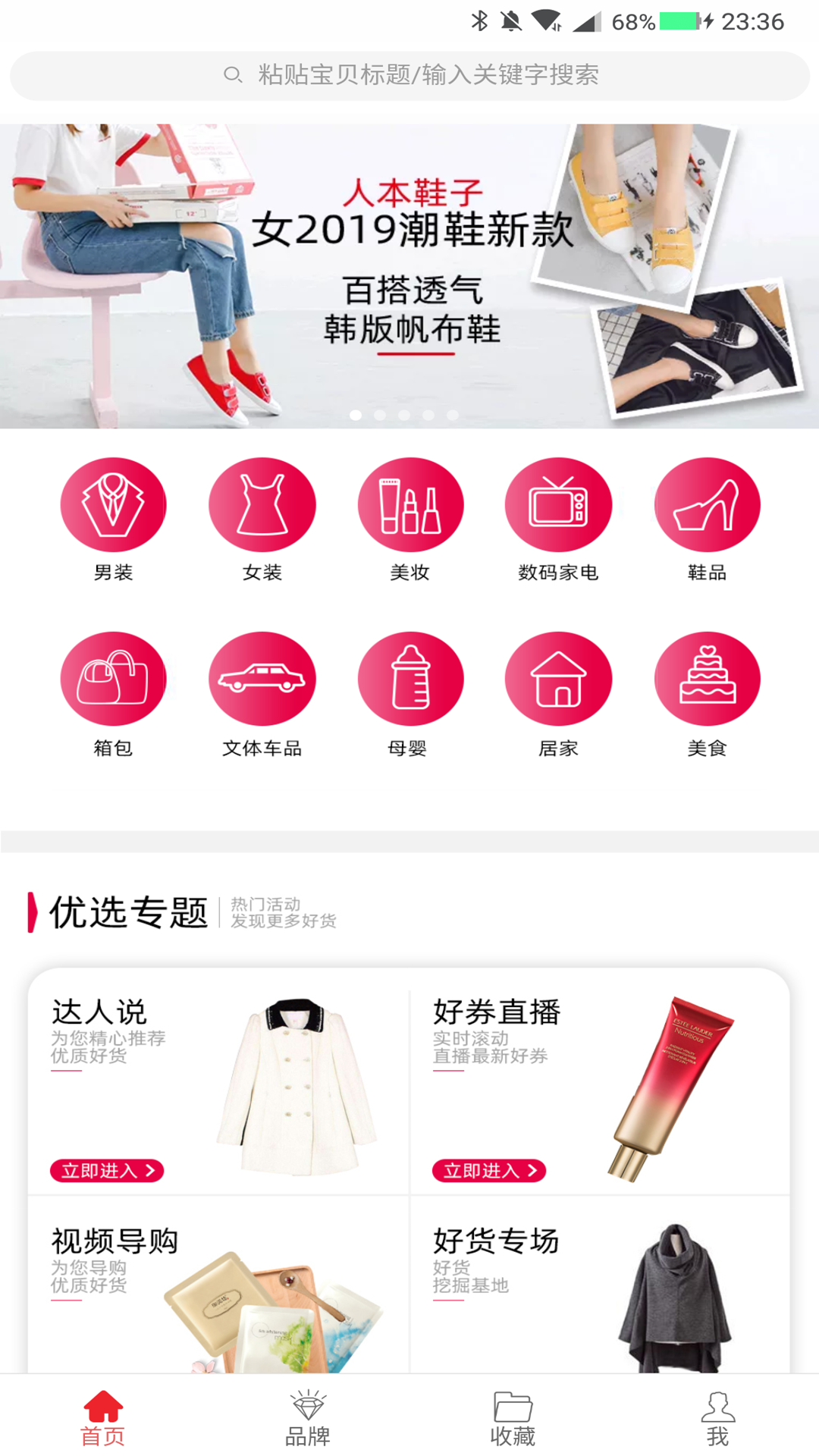Screen dimensions: 819x1456
Task: Tap 立即进入 under 达人说
Action: pos(107,1171)
